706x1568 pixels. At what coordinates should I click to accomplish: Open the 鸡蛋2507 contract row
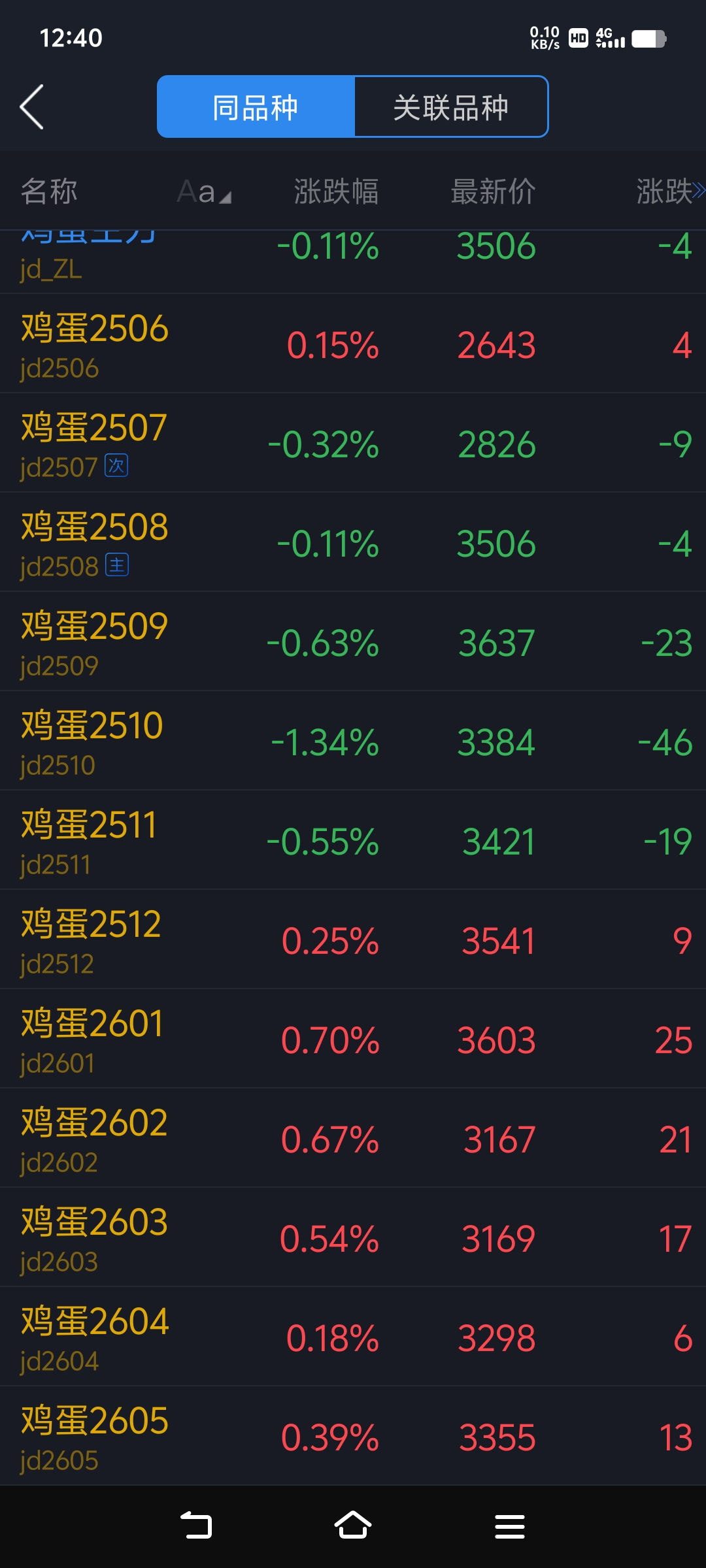(x=353, y=444)
